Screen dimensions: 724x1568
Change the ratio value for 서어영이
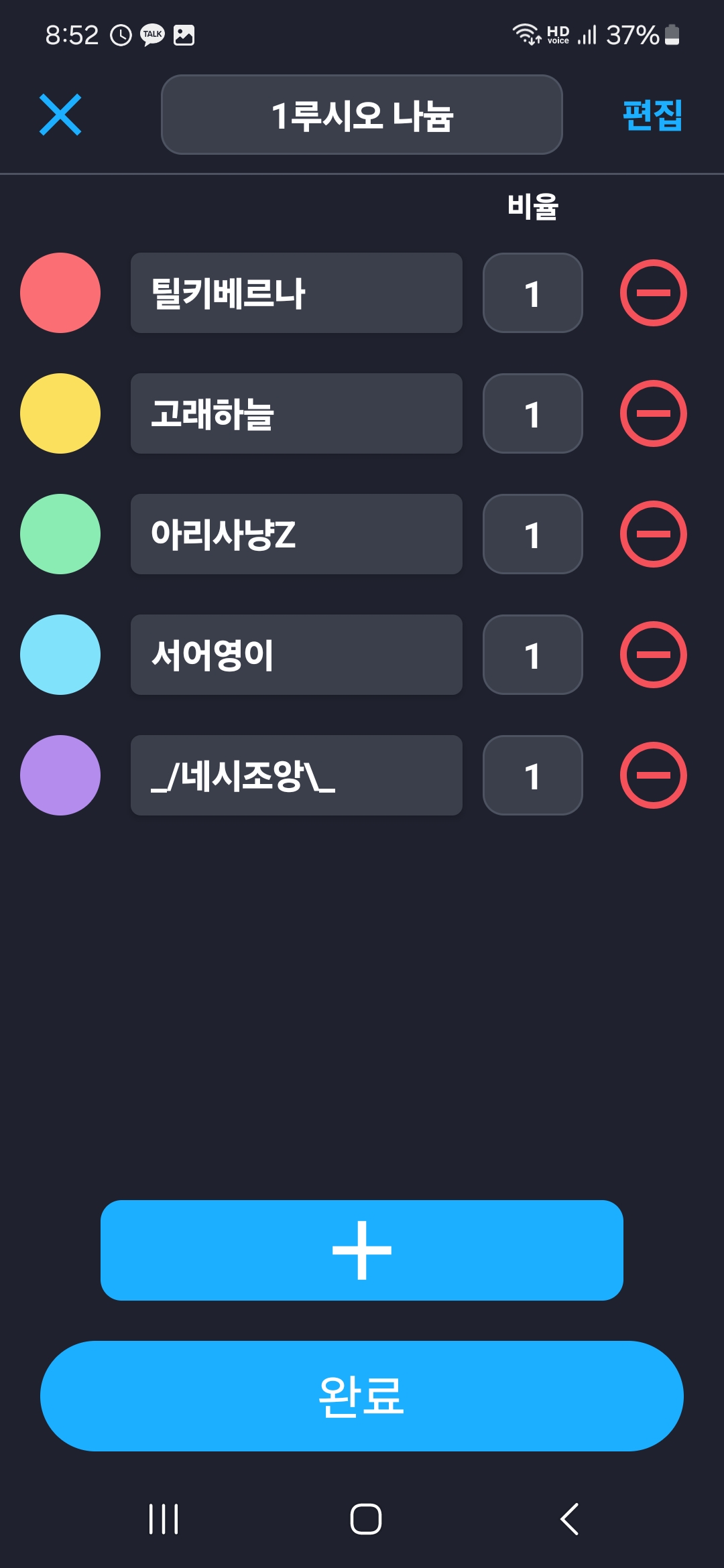click(532, 655)
